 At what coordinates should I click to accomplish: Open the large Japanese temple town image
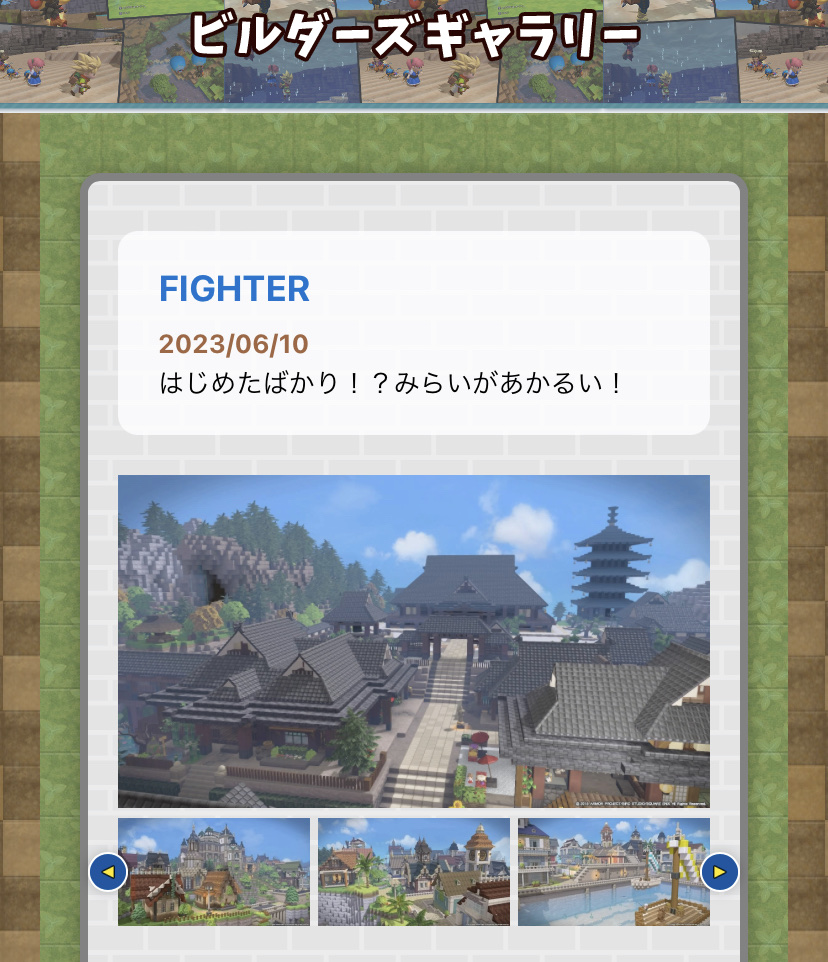point(414,641)
